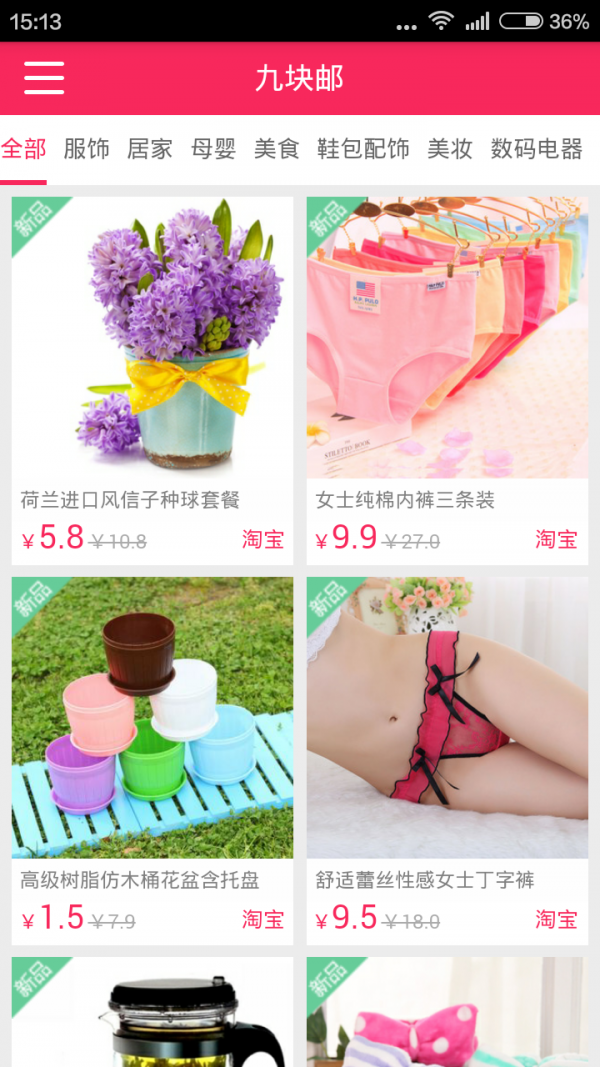Screen dimensions: 600x1067
Task: Switch to the 鞋包配饰 tab
Action: (363, 150)
